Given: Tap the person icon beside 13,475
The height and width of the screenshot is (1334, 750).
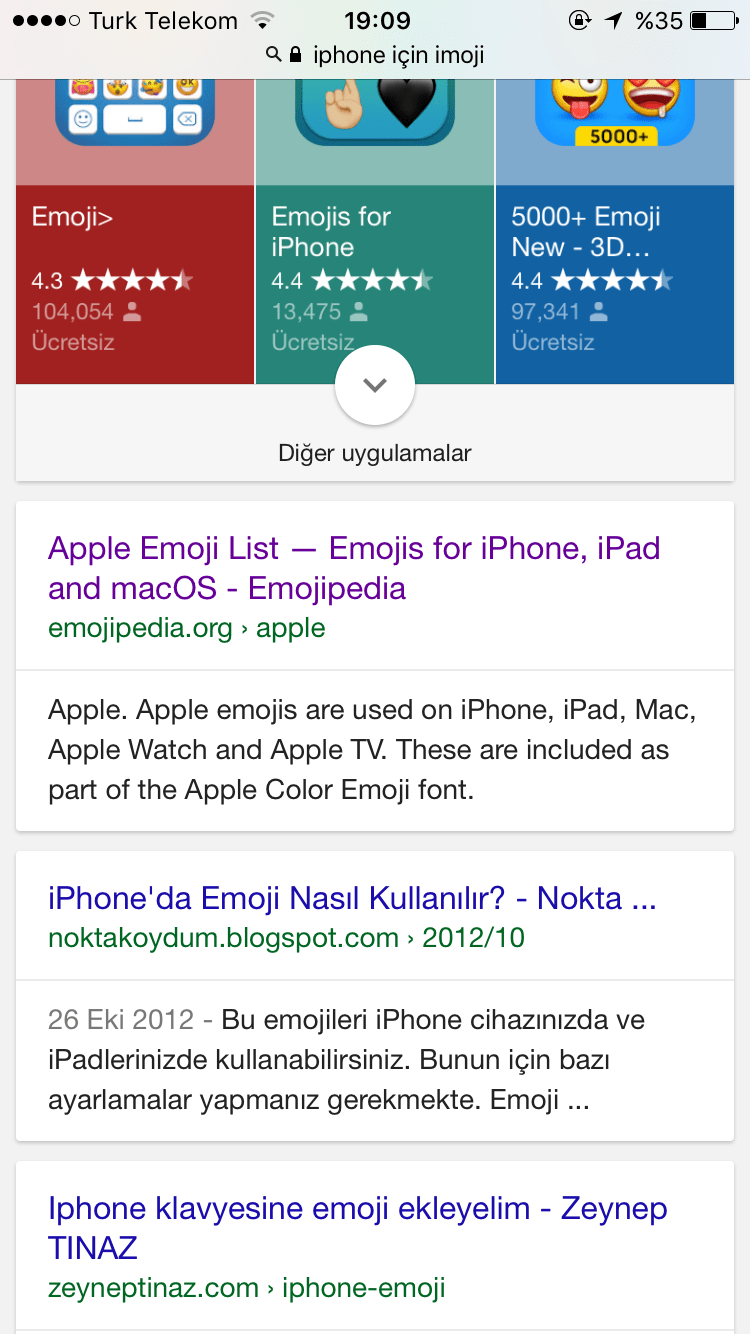Looking at the screenshot, I should [x=357, y=311].
